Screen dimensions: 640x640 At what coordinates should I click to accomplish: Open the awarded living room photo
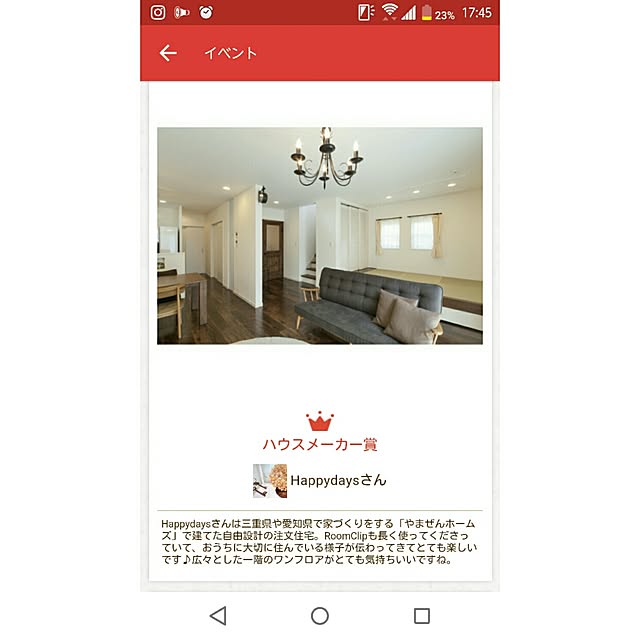[x=319, y=235]
